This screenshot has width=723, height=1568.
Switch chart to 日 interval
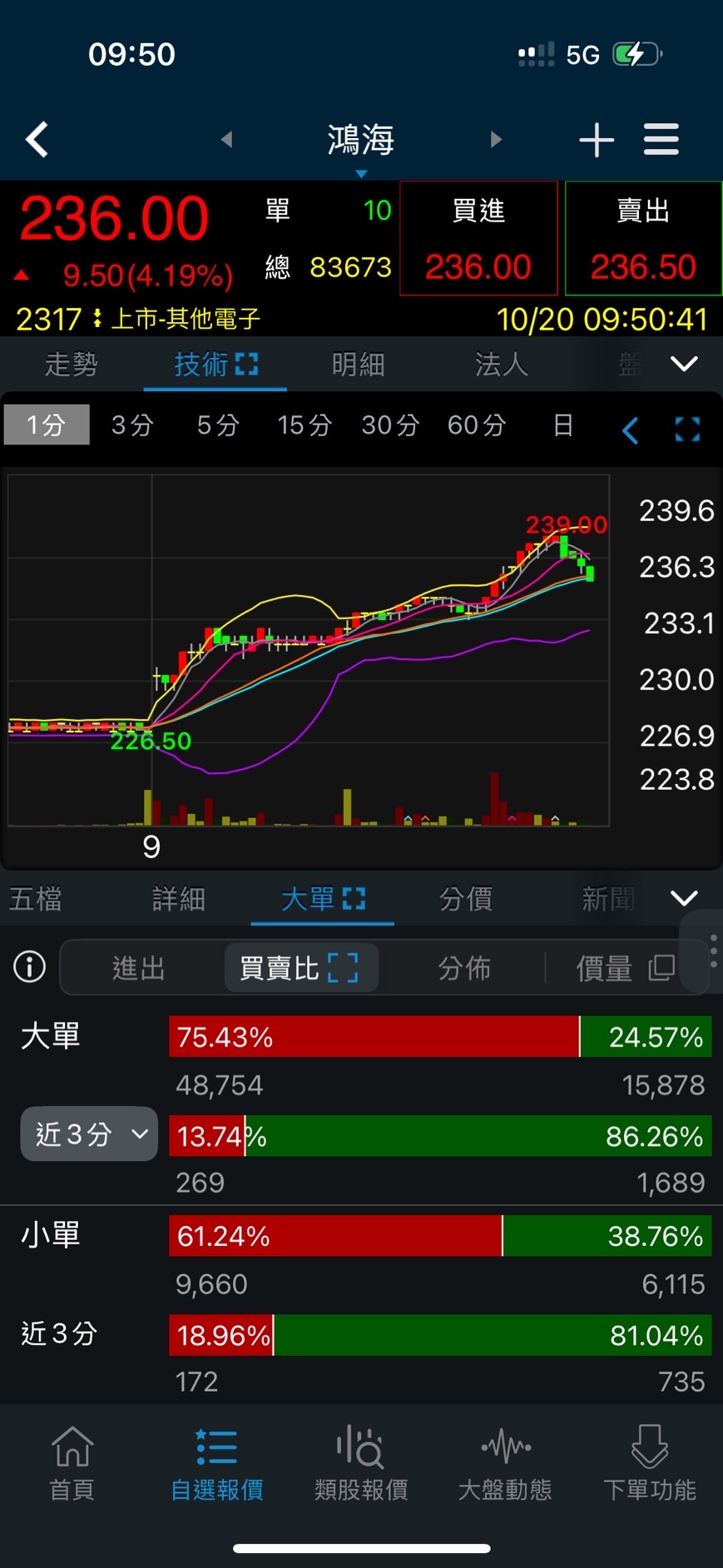(563, 425)
